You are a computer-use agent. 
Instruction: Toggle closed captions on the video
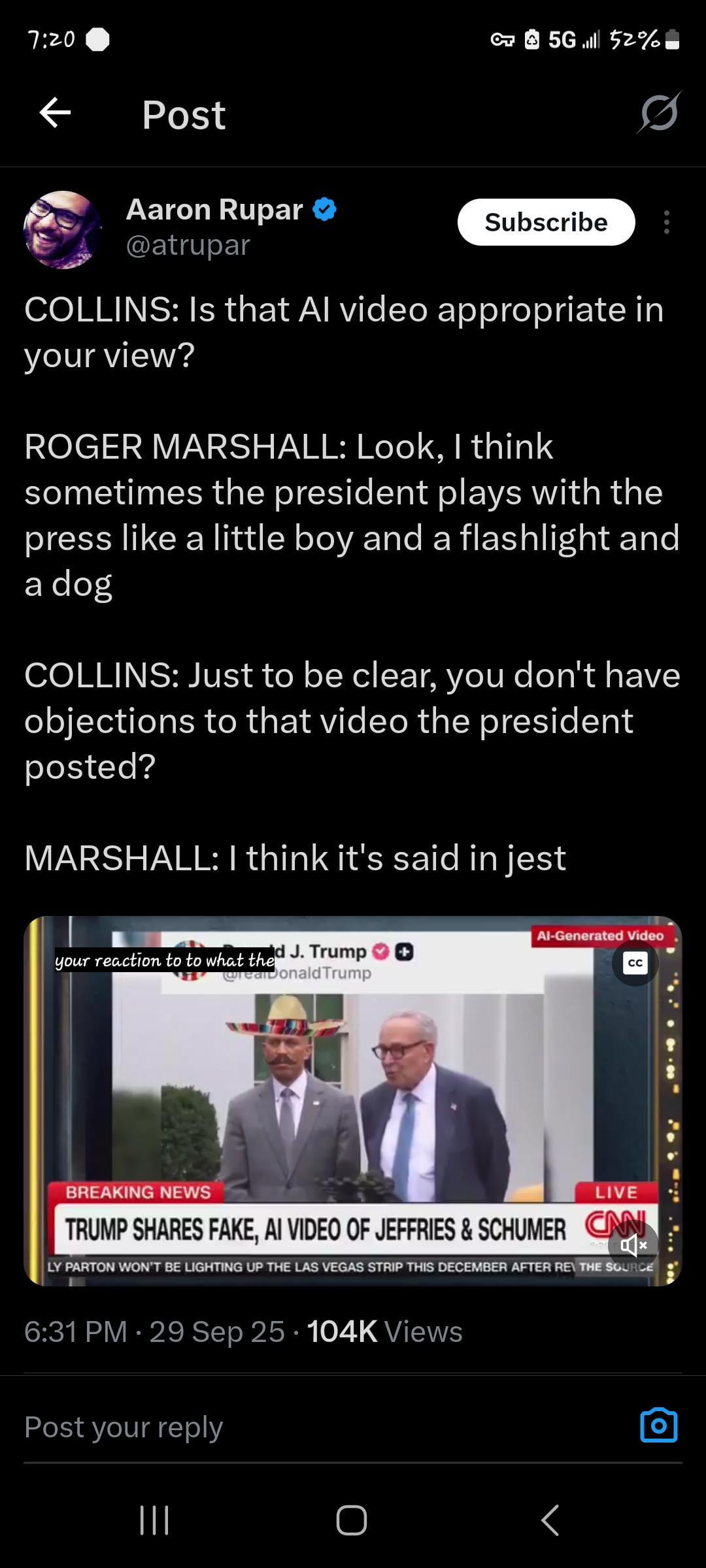(635, 963)
